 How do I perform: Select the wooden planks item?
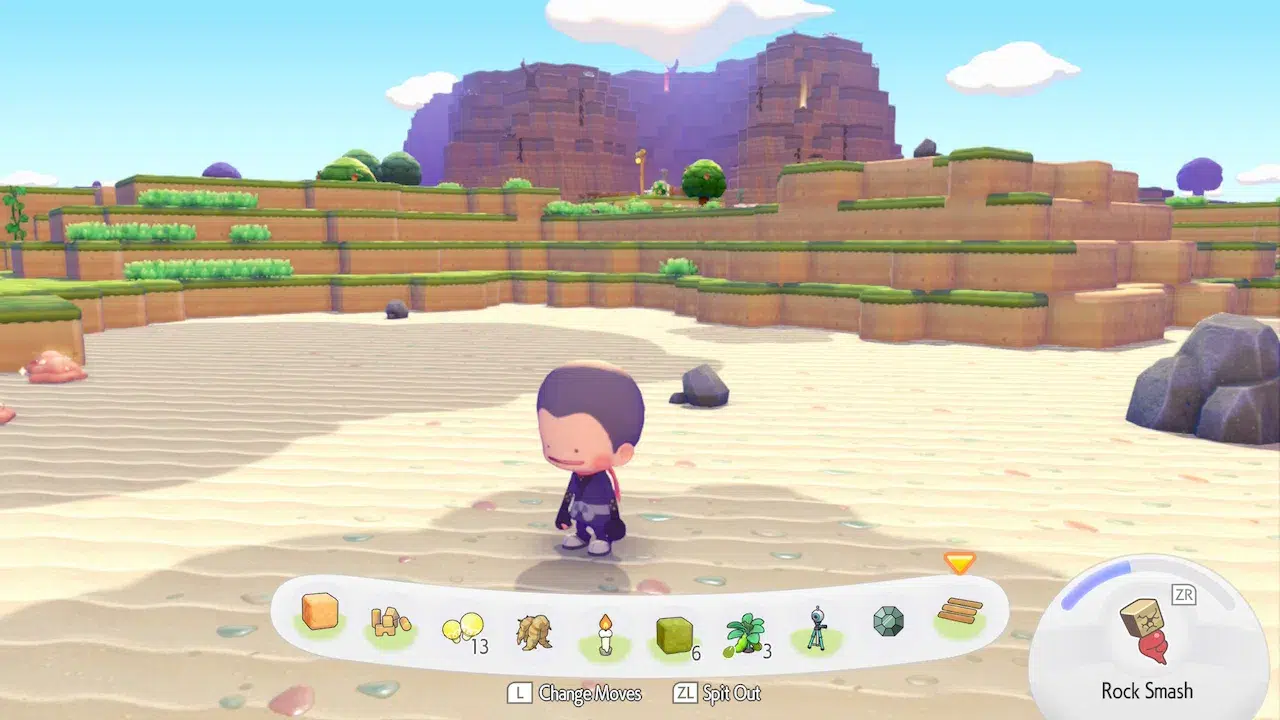960,611
